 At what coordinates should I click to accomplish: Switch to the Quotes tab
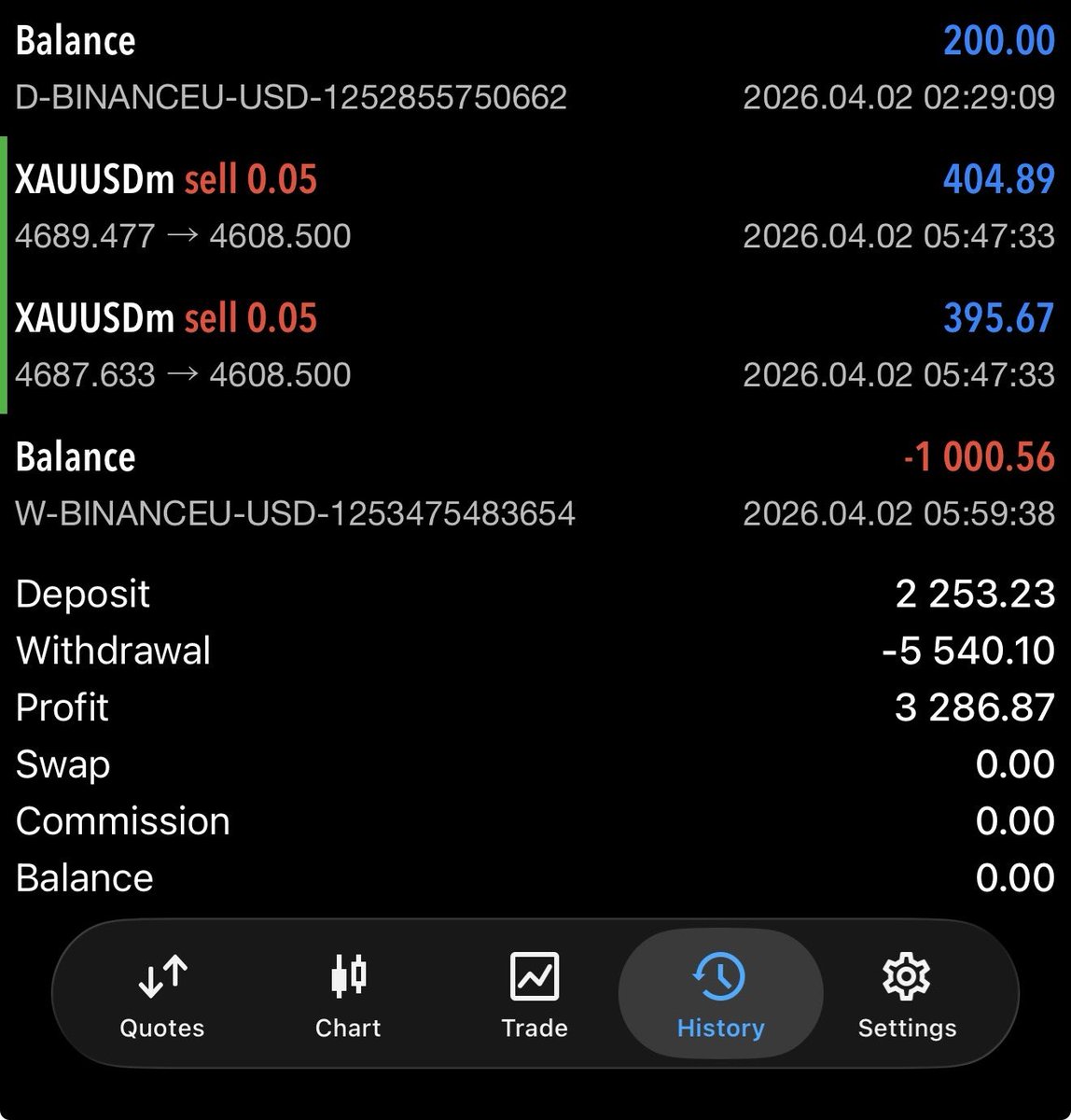[162, 995]
